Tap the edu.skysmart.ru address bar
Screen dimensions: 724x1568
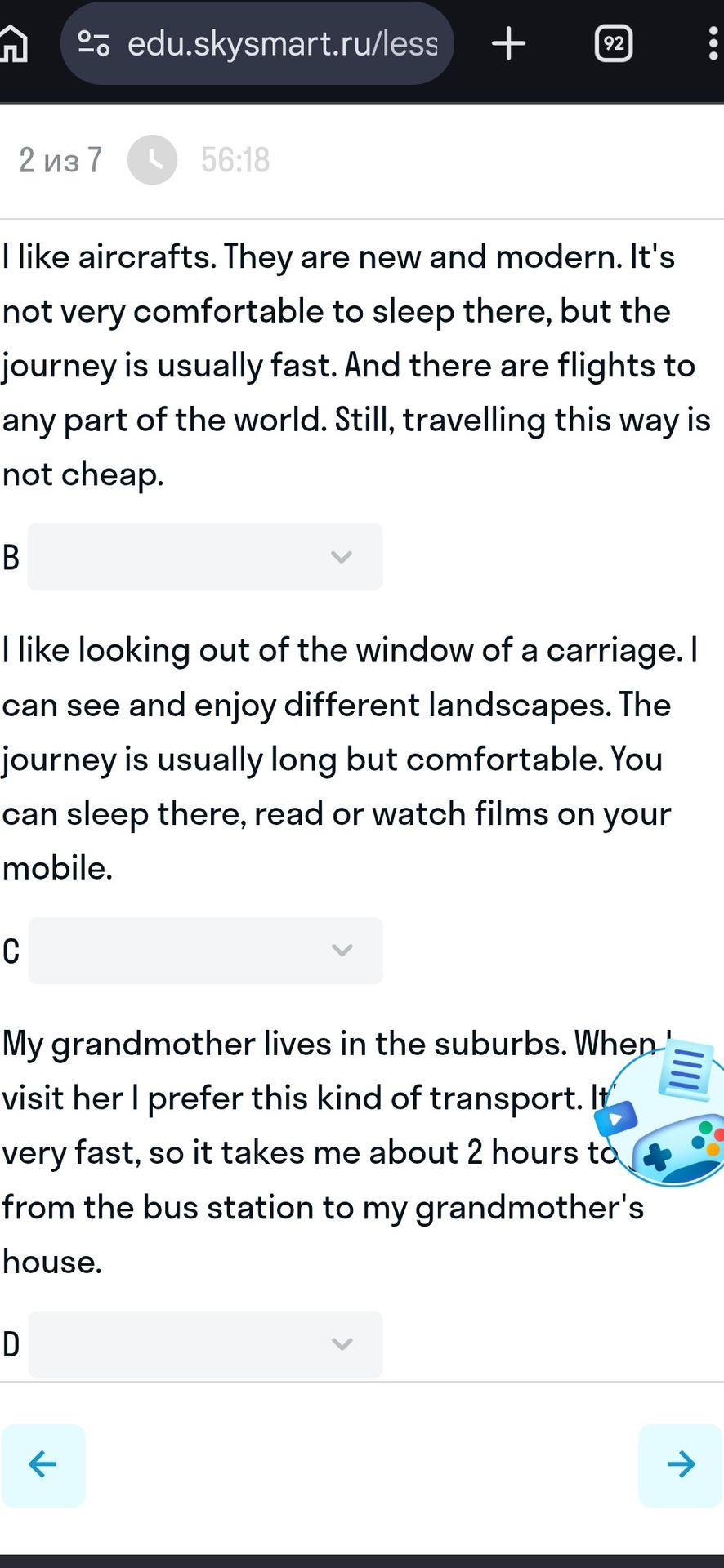point(257,43)
